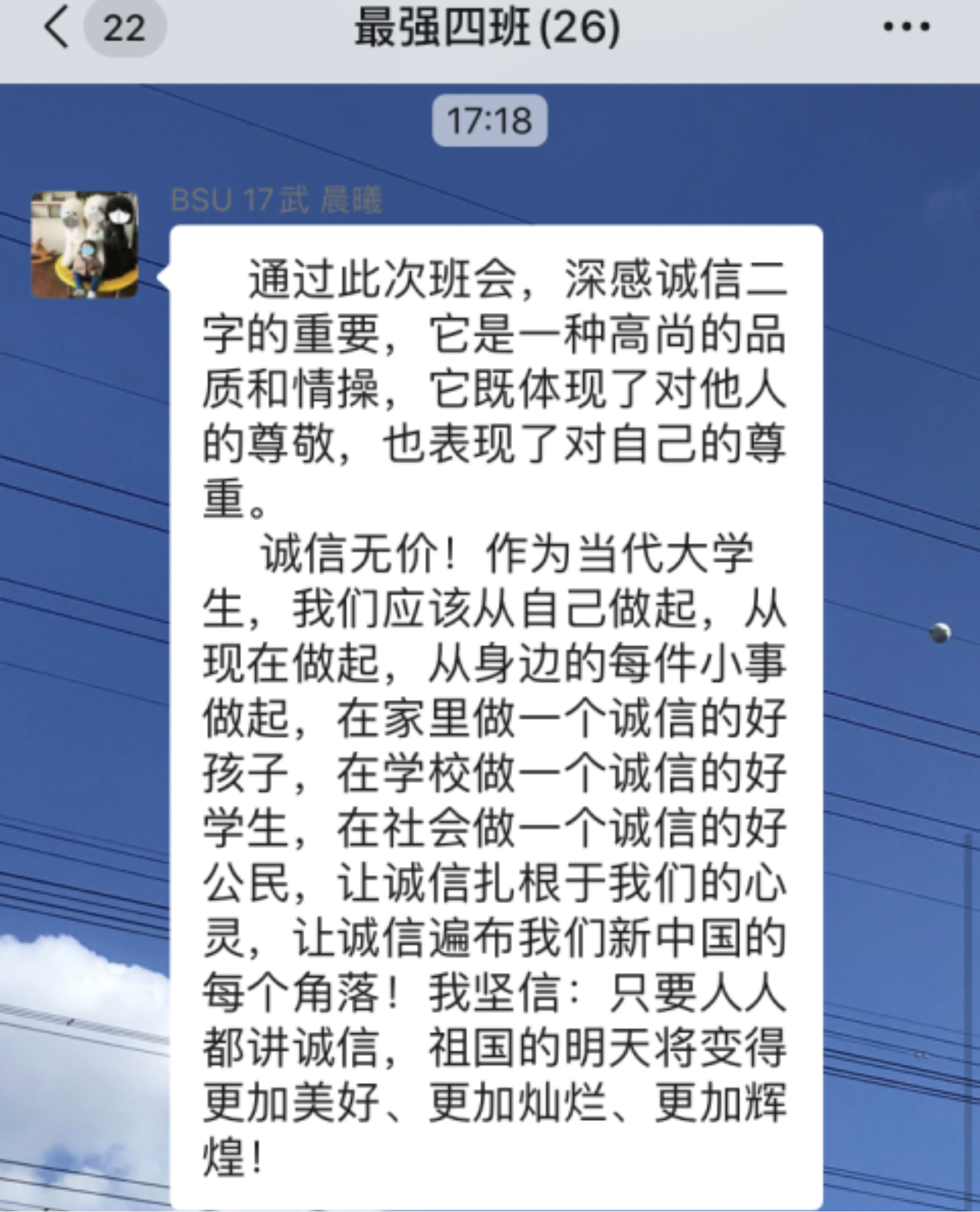Open the profile avatar of BSU 17武 晨曦
Viewport: 980px width, 1212px height.
pyautogui.click(x=85, y=244)
